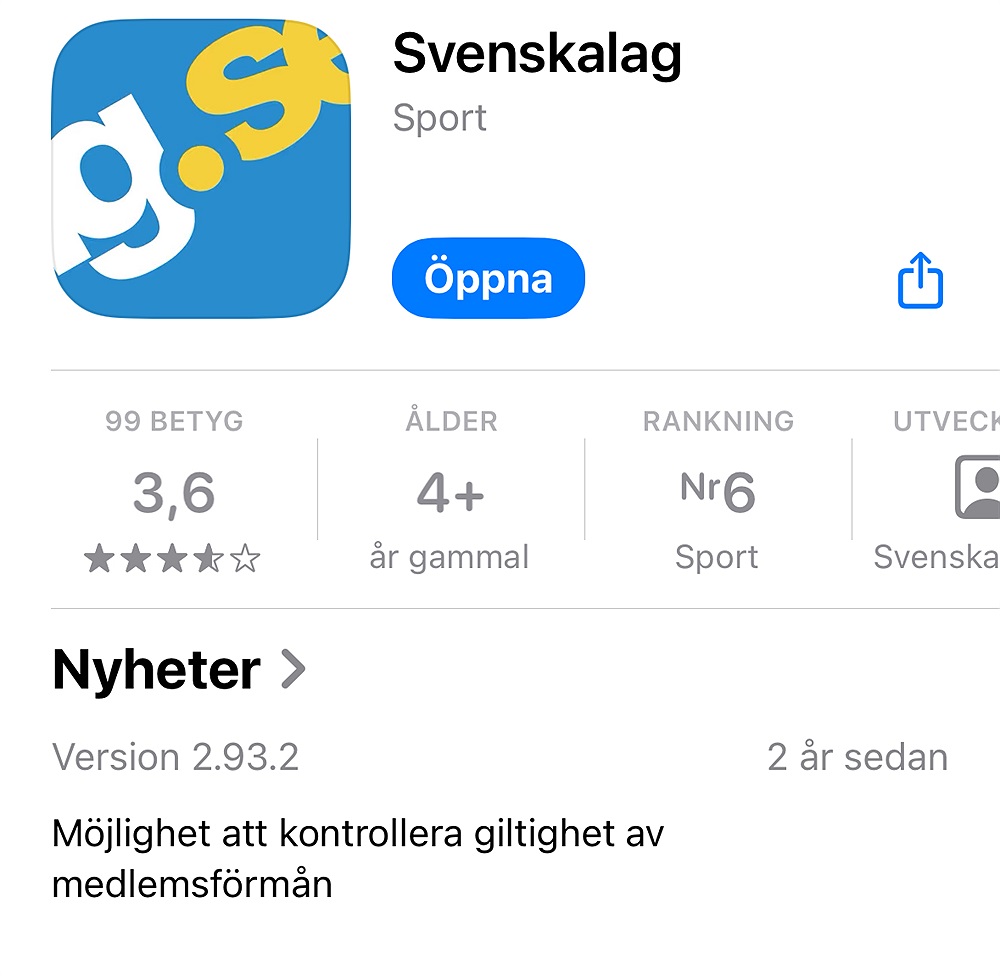Open the Svenskalag app with Öppna

point(488,279)
